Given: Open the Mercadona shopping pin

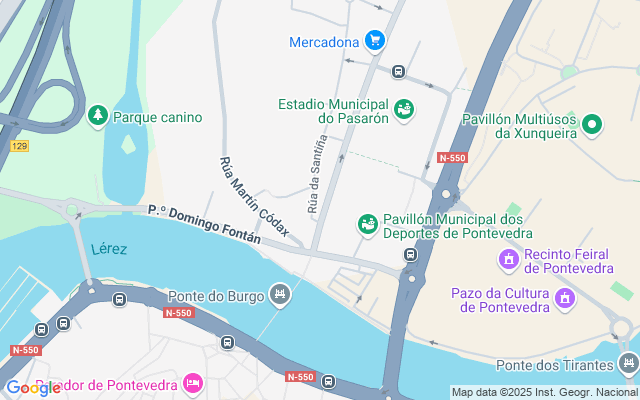Looking at the screenshot, I should [x=375, y=41].
